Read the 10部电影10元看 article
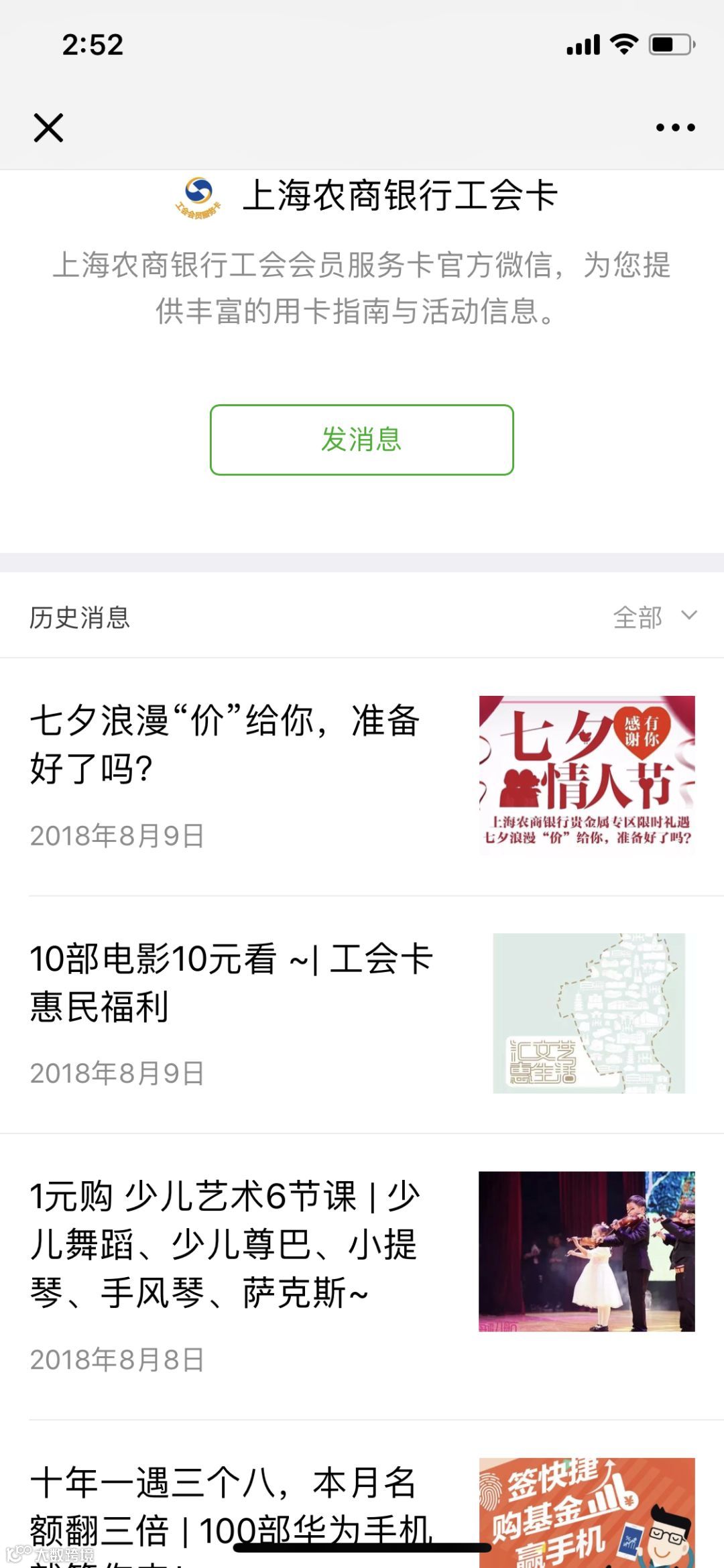The height and width of the screenshot is (1568, 724). click(231, 983)
